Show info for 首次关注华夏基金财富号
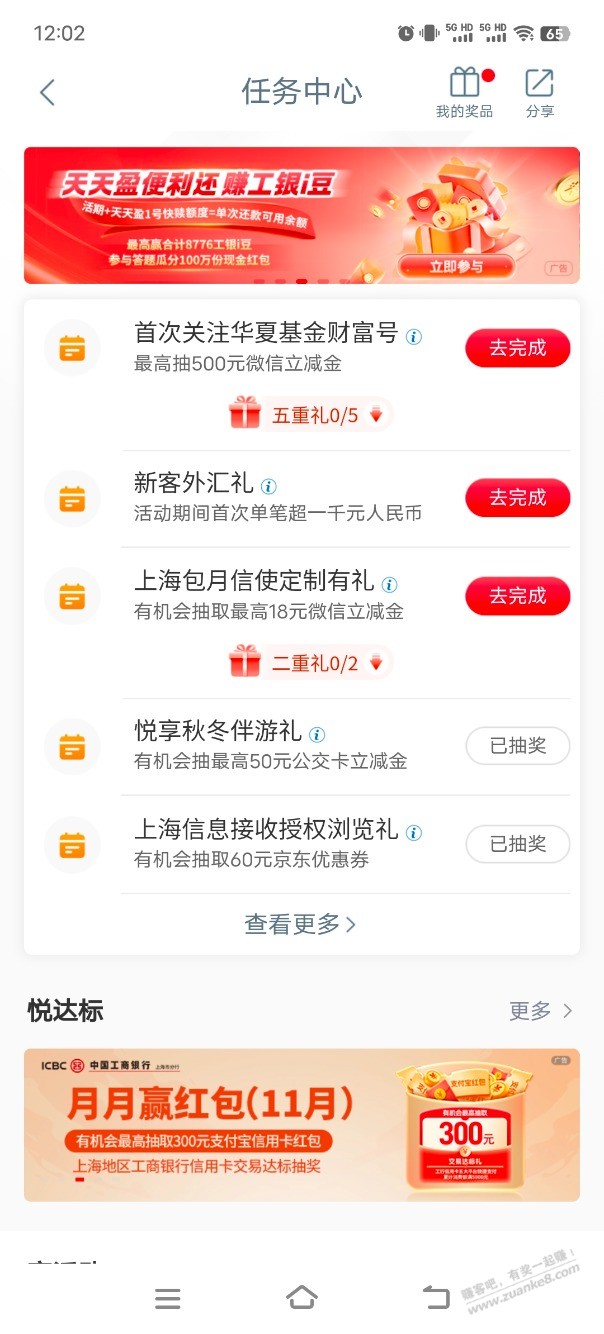This screenshot has width=604, height=1334. tap(414, 337)
